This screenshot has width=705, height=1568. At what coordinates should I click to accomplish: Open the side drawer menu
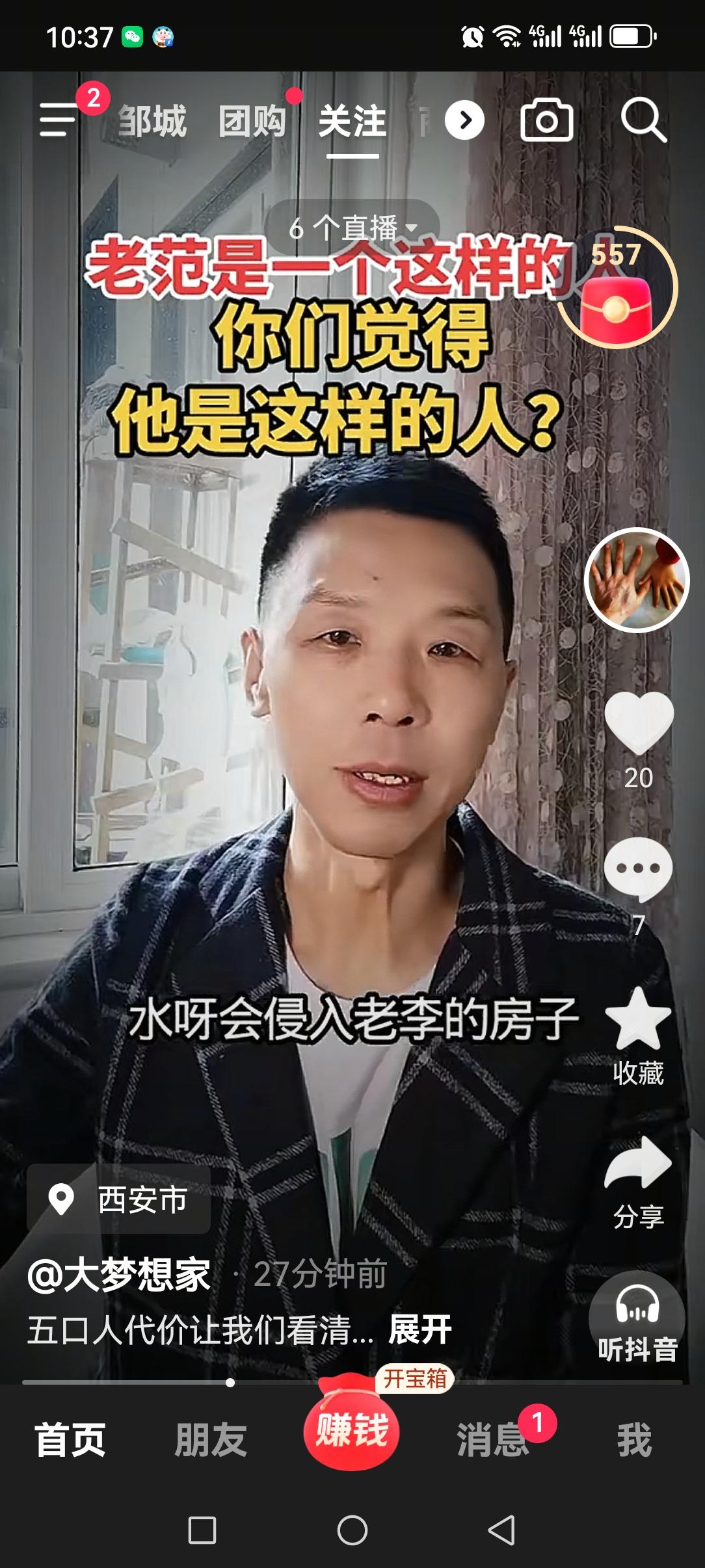pyautogui.click(x=57, y=120)
